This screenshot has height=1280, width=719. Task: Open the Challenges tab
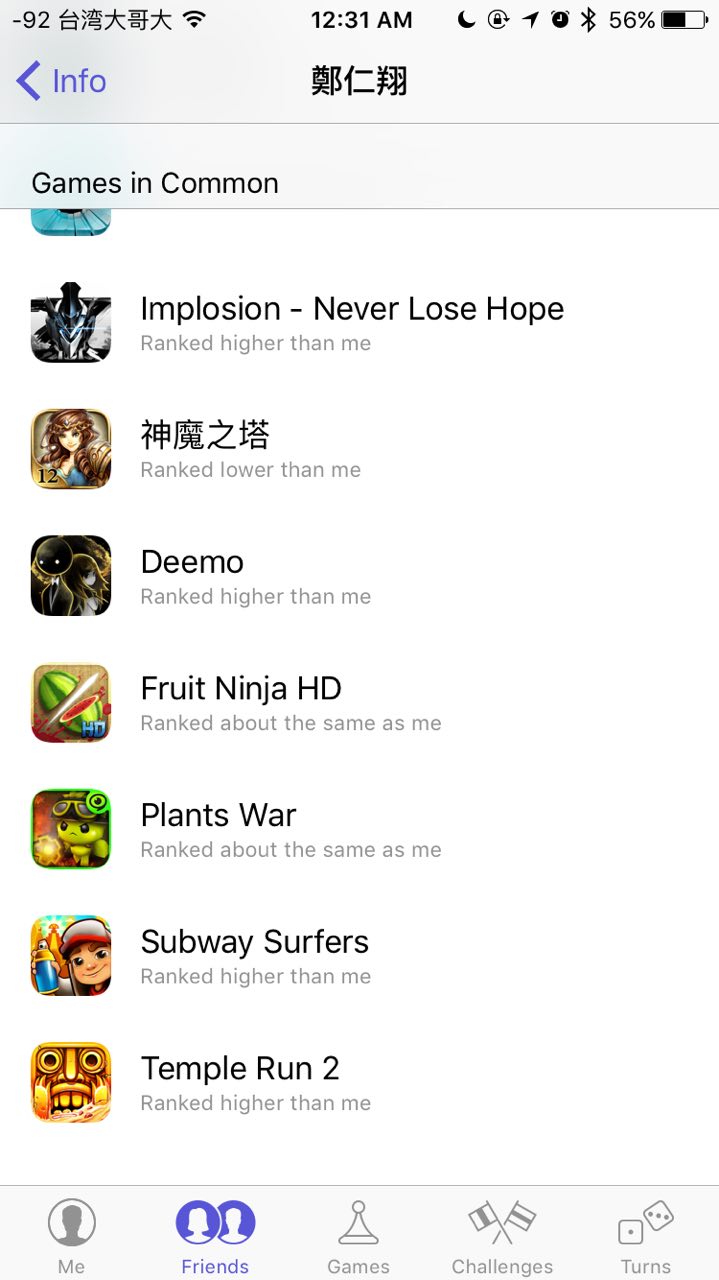pyautogui.click(x=502, y=1236)
